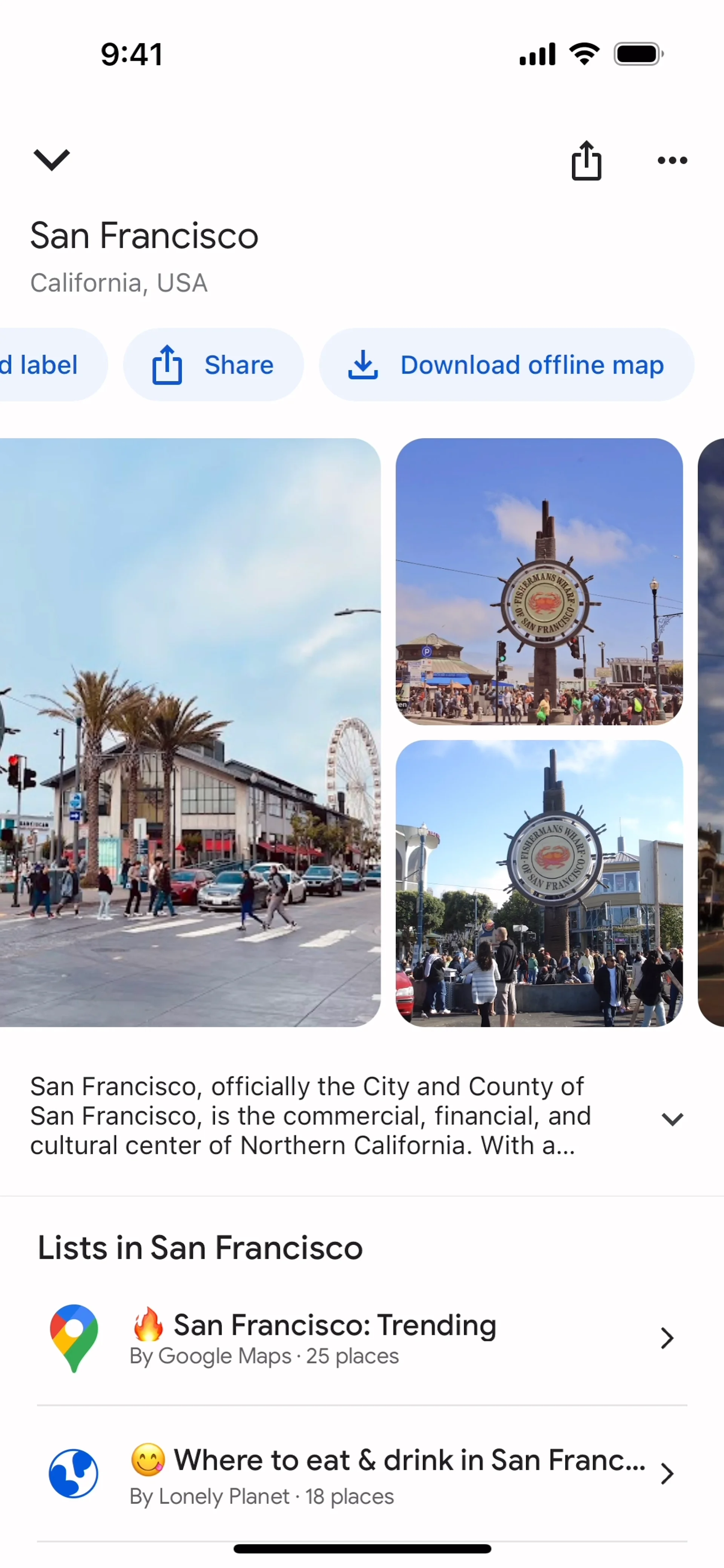Collapse the San Francisco place sheet
724x1568 pixels.
[x=52, y=159]
